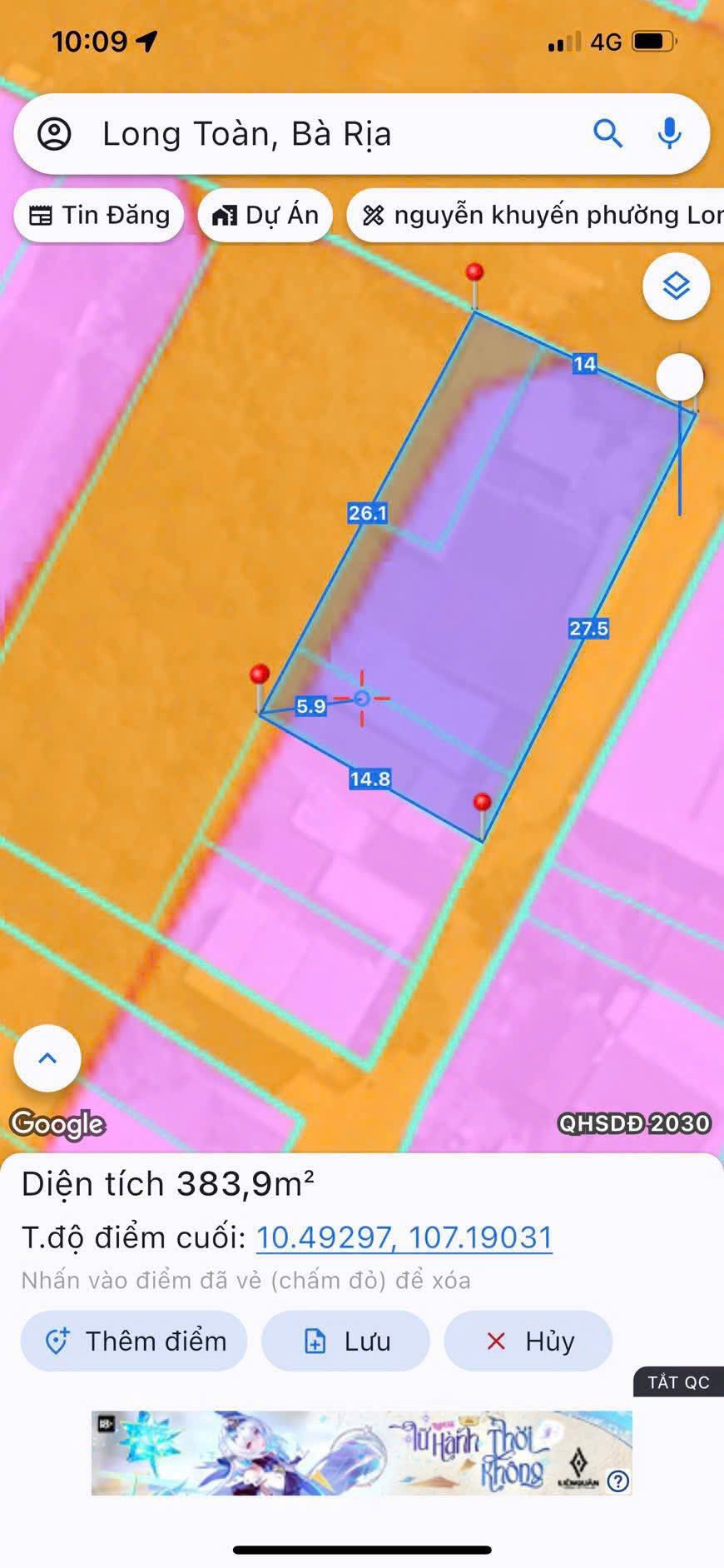Image resolution: width=724 pixels, height=1568 pixels.
Task: Tap the search magnifier icon
Action: click(607, 133)
